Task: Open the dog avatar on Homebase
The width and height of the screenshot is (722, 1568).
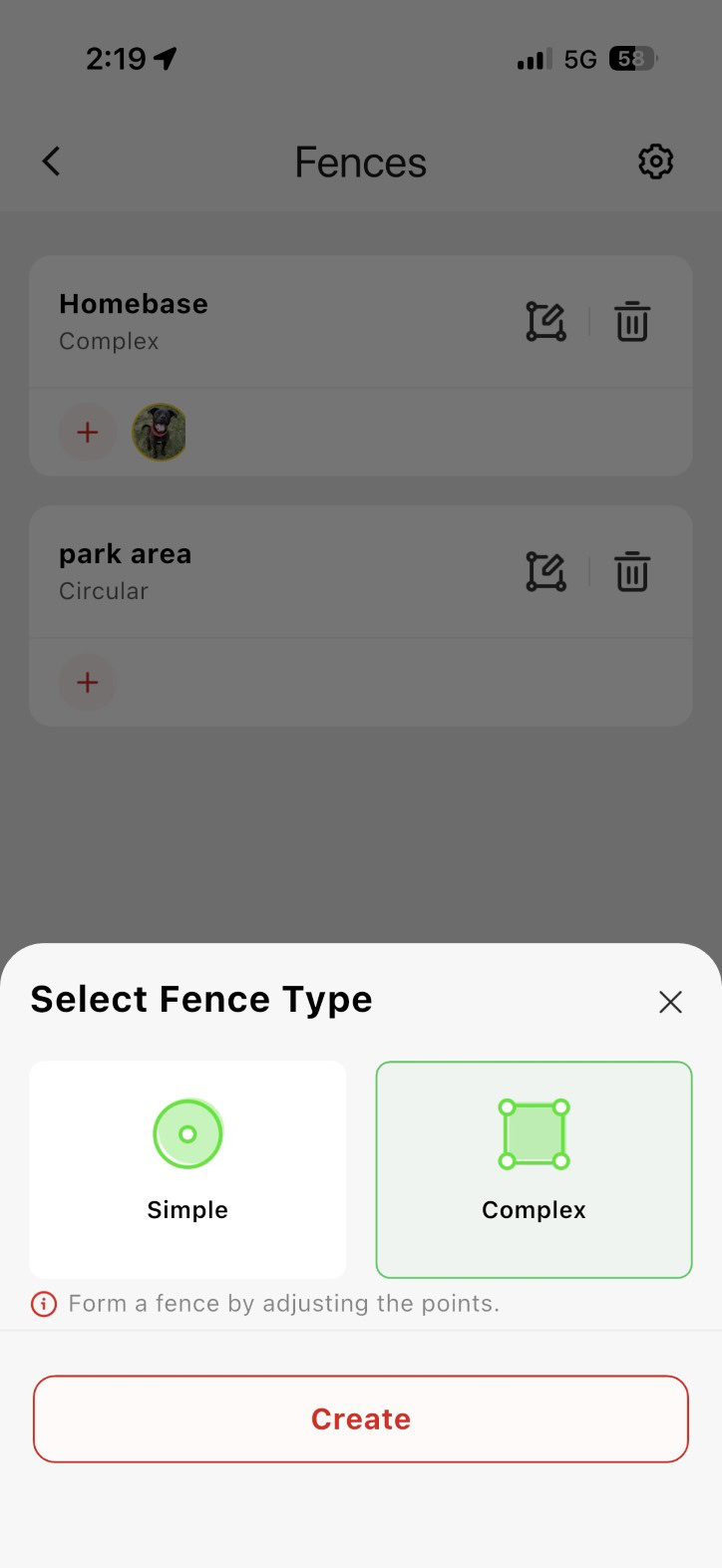Action: 160,433
